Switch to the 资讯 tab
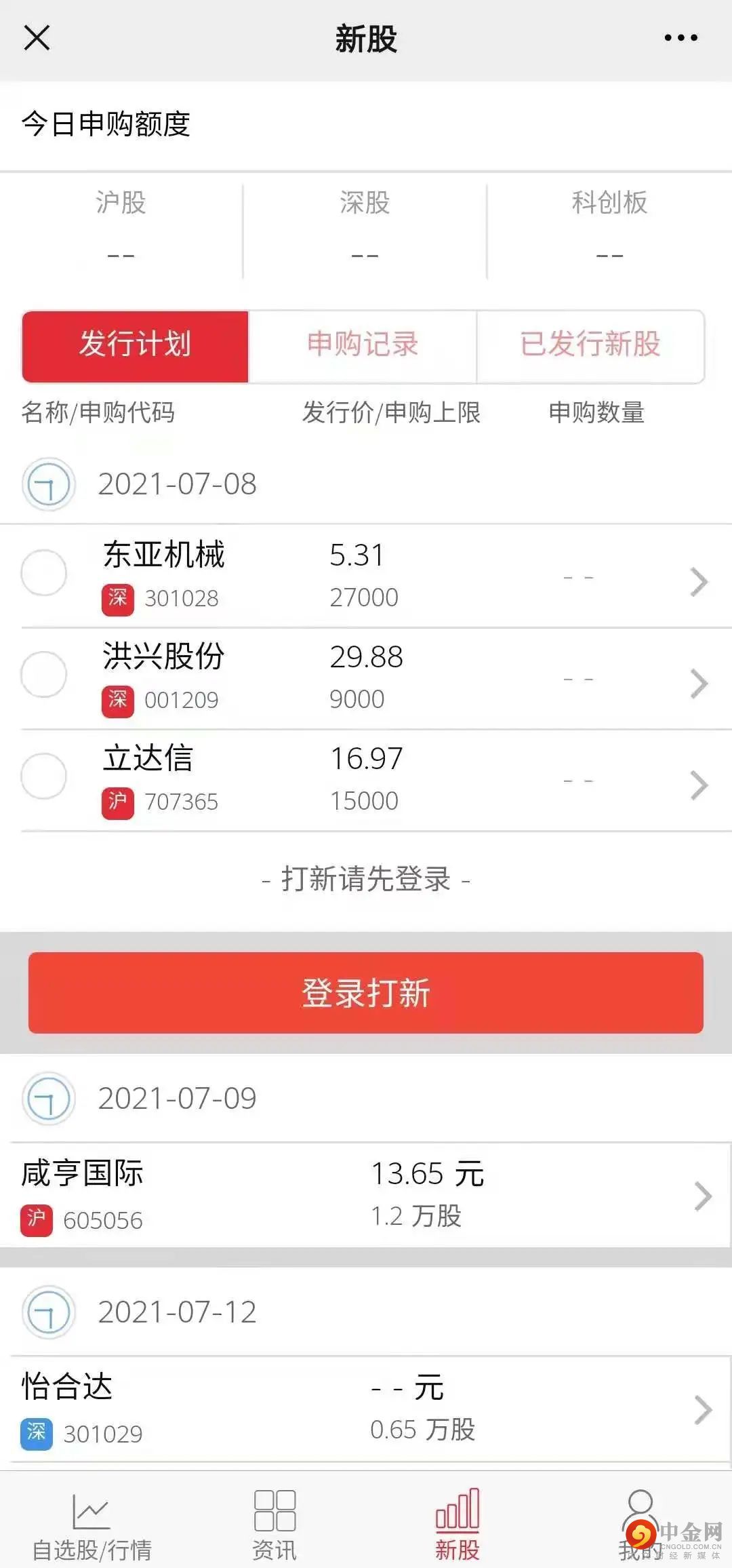Image resolution: width=732 pixels, height=1568 pixels. coord(274,1526)
